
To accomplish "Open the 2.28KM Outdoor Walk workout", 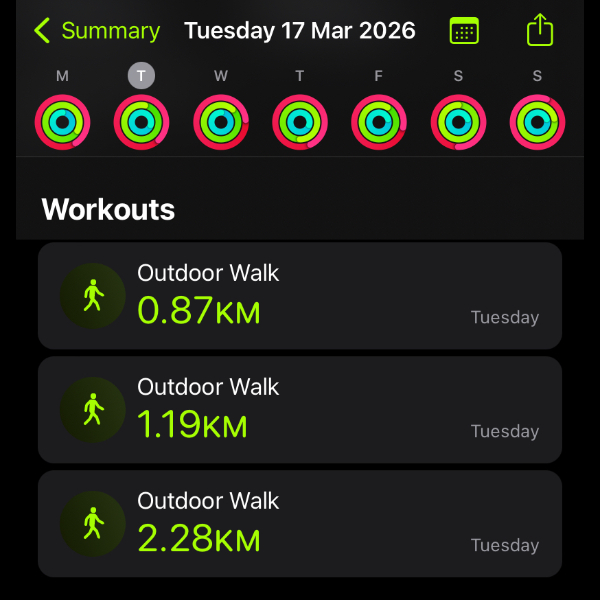I will (300, 524).
